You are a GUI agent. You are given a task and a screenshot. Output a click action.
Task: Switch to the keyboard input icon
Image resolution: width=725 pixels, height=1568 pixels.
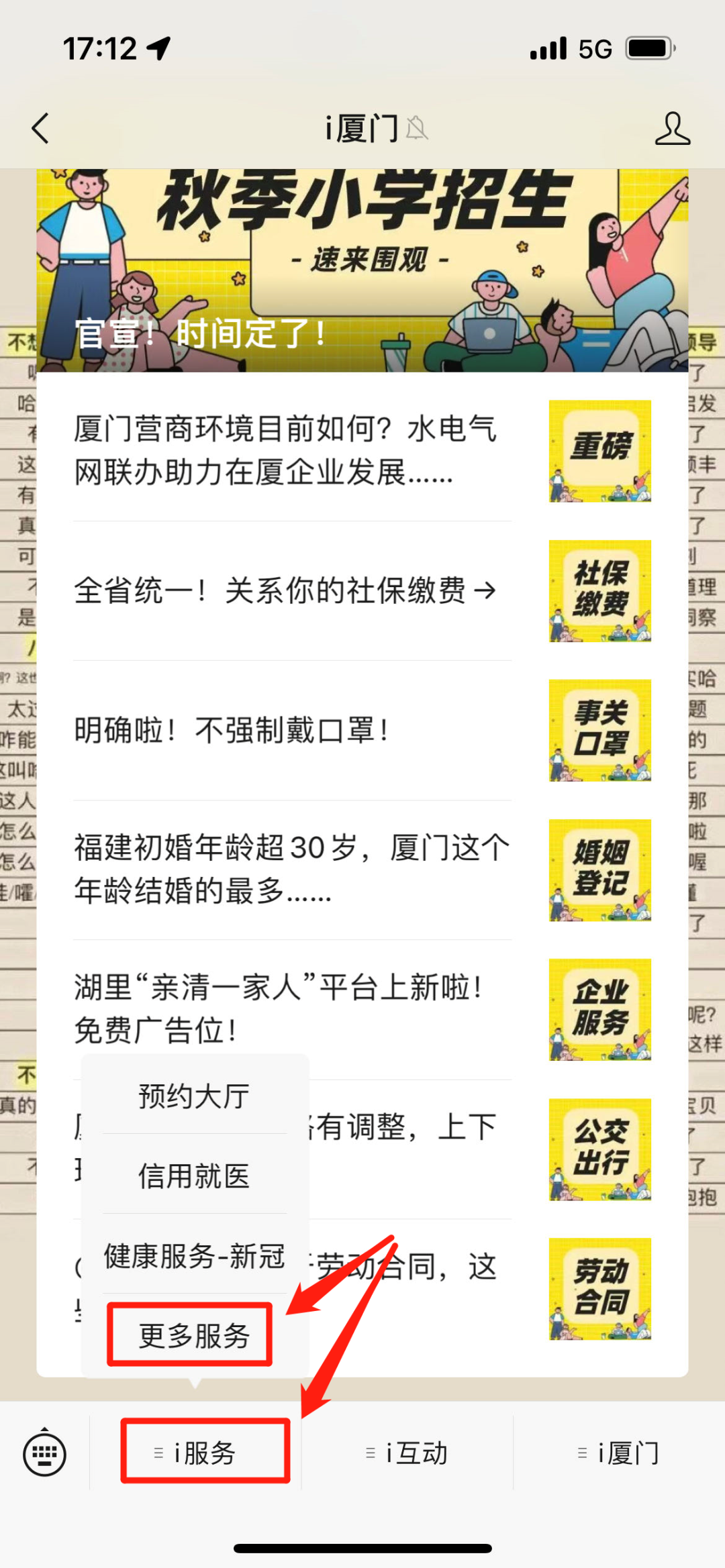[x=44, y=1453]
